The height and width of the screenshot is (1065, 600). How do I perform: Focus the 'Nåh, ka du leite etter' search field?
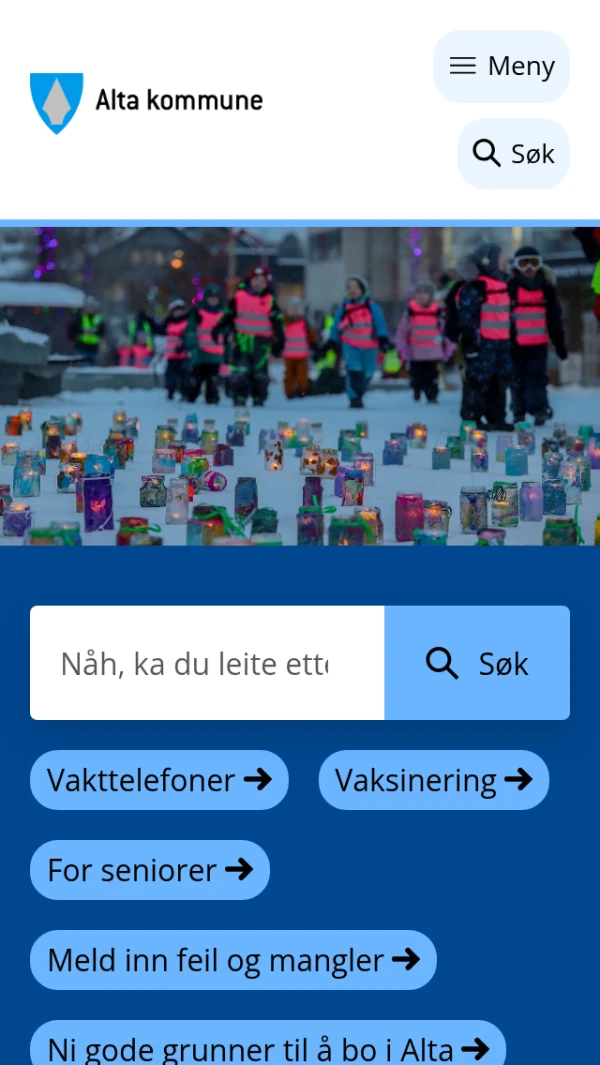(x=207, y=663)
